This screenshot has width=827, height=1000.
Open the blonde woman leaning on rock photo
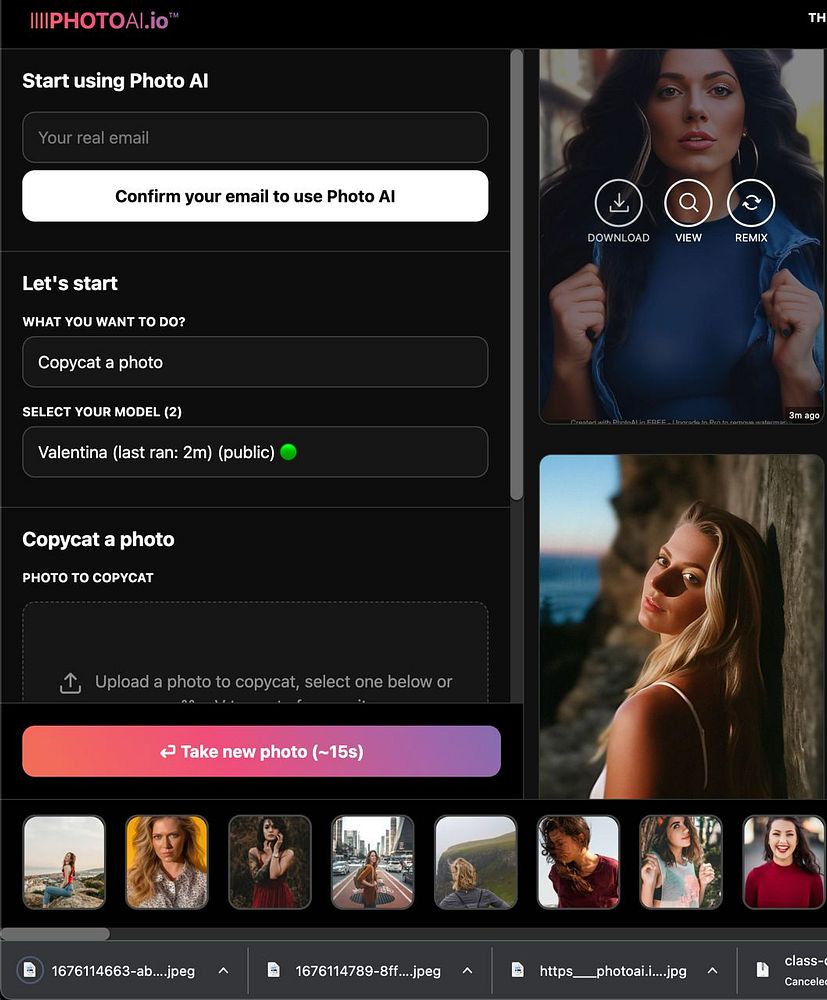(680, 625)
